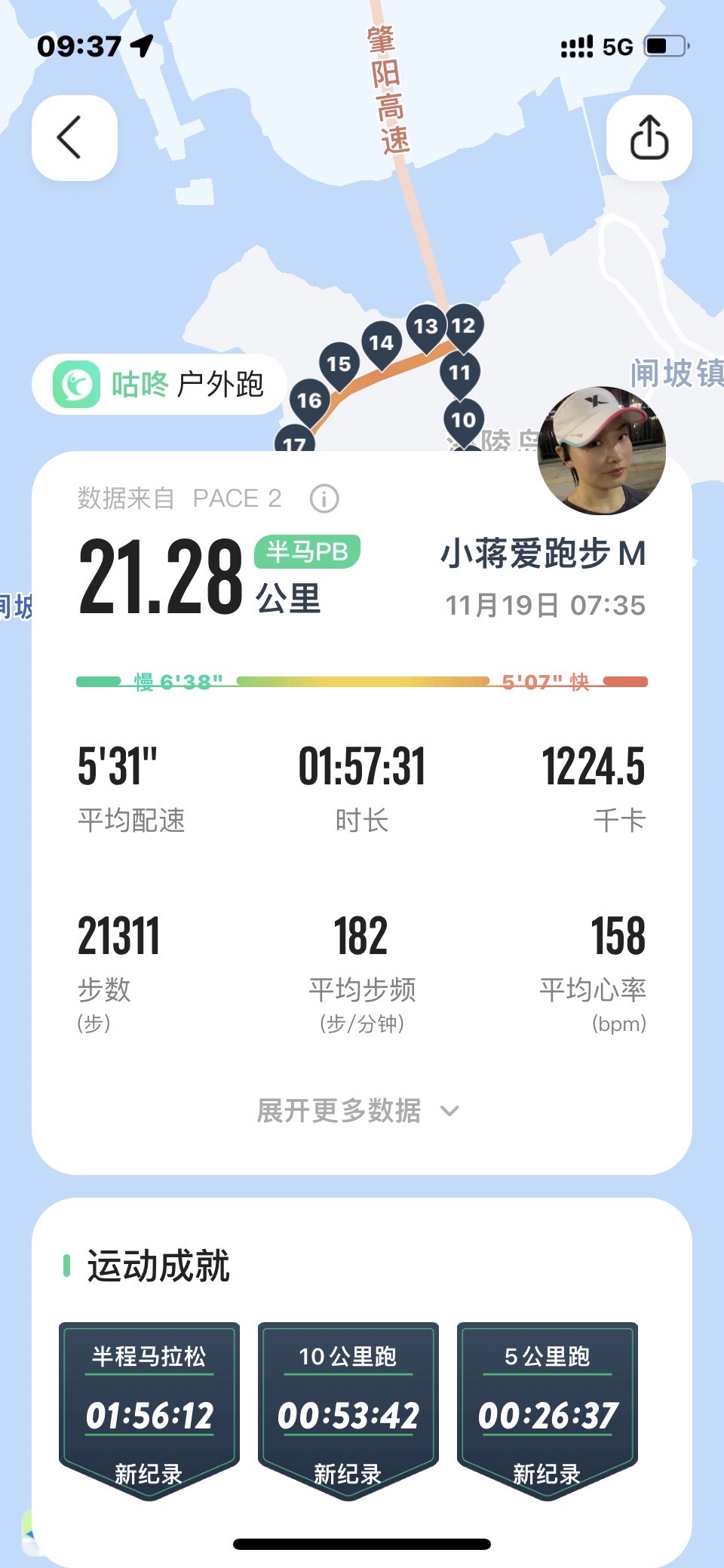Tap route marker 16 on the map
This screenshot has width=724, height=1568.
point(309,401)
